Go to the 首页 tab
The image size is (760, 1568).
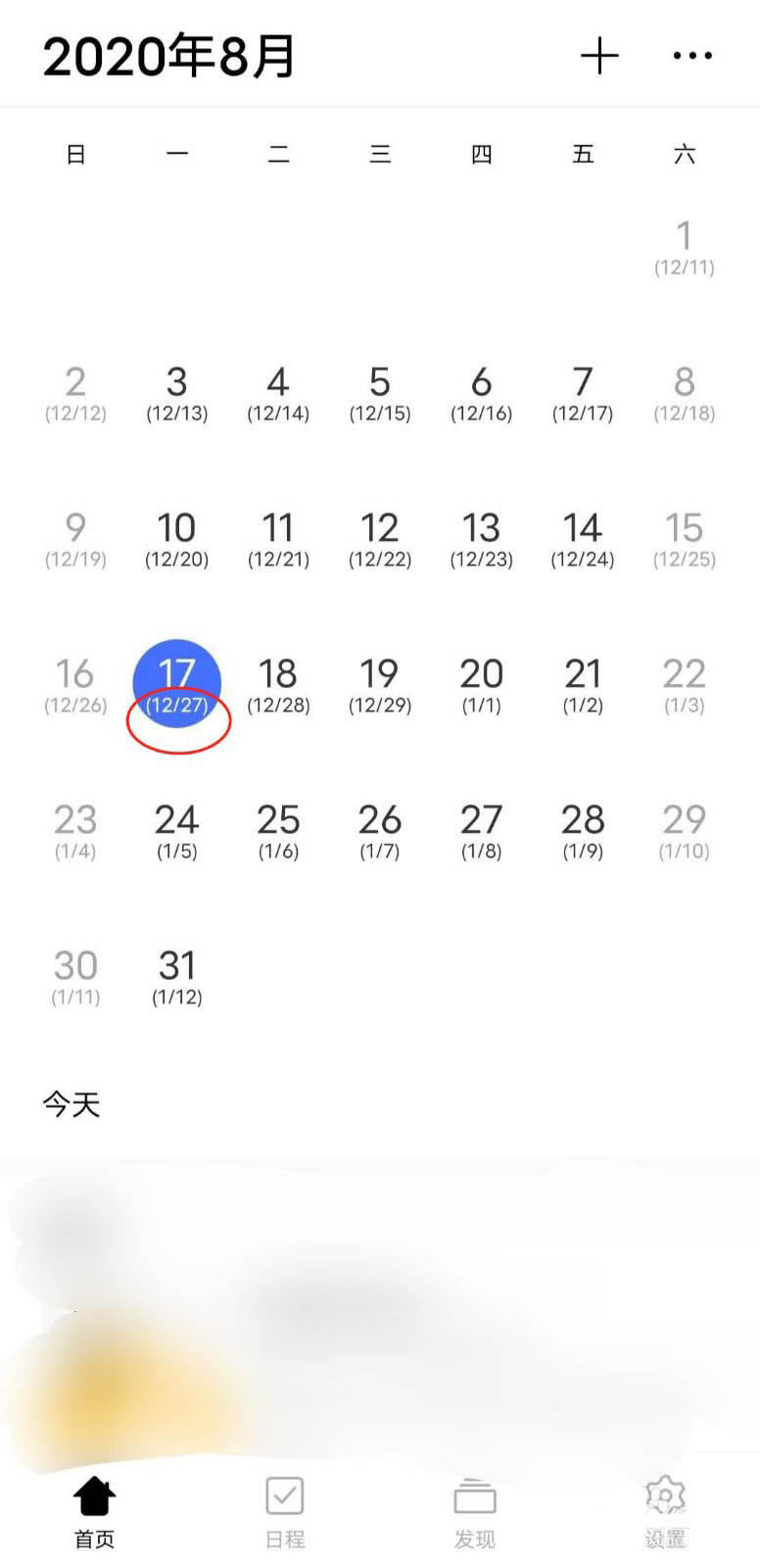click(x=95, y=1512)
